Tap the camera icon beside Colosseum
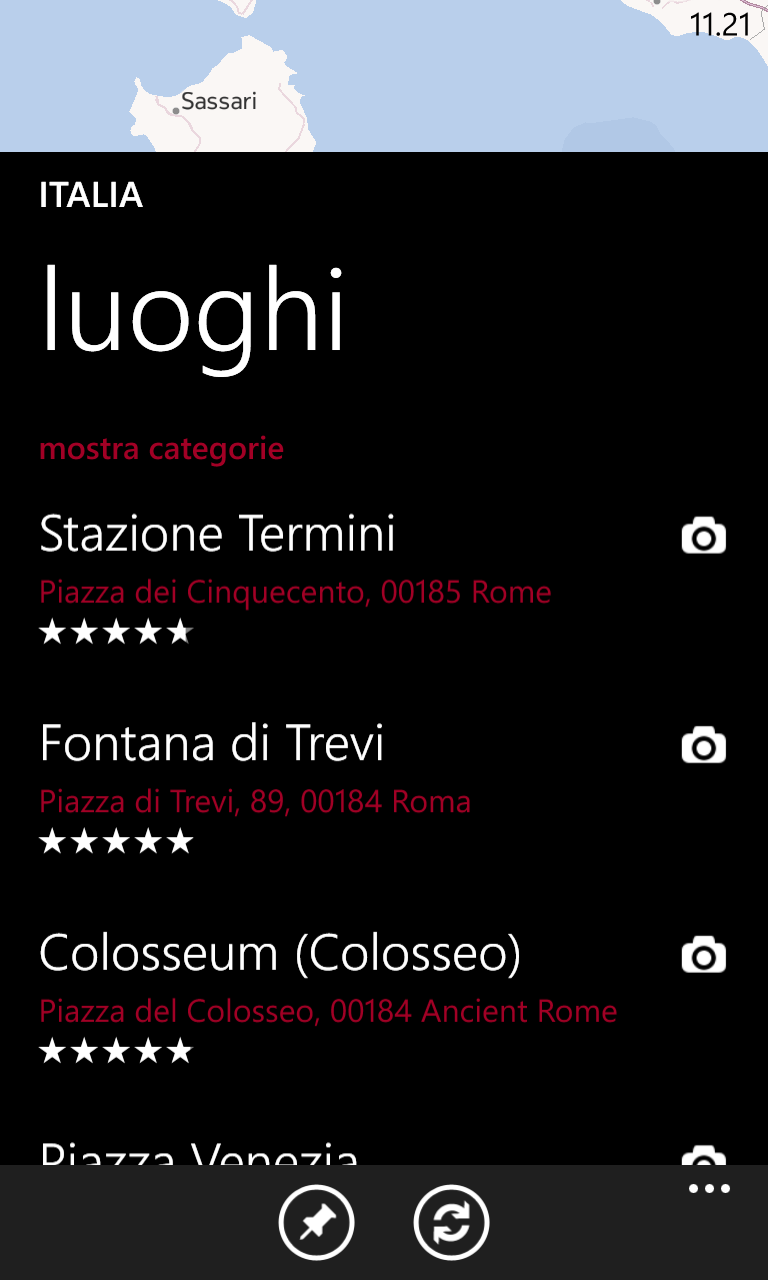768x1280 pixels. (703, 956)
